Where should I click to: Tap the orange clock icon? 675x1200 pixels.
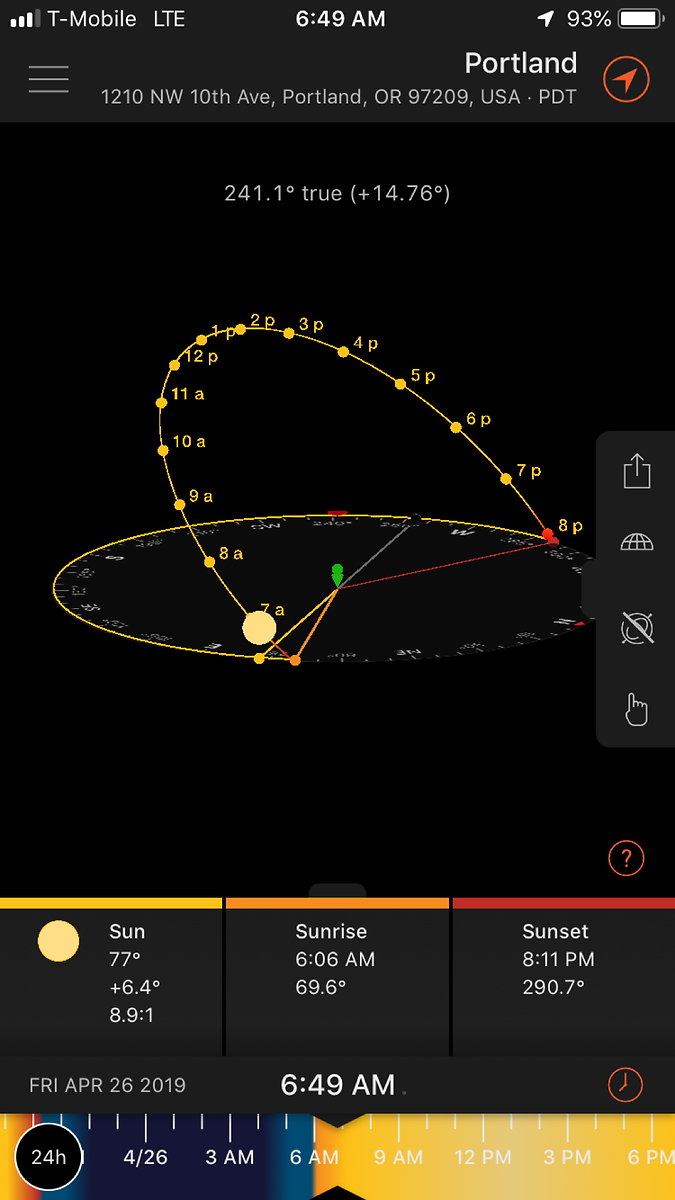click(626, 1084)
